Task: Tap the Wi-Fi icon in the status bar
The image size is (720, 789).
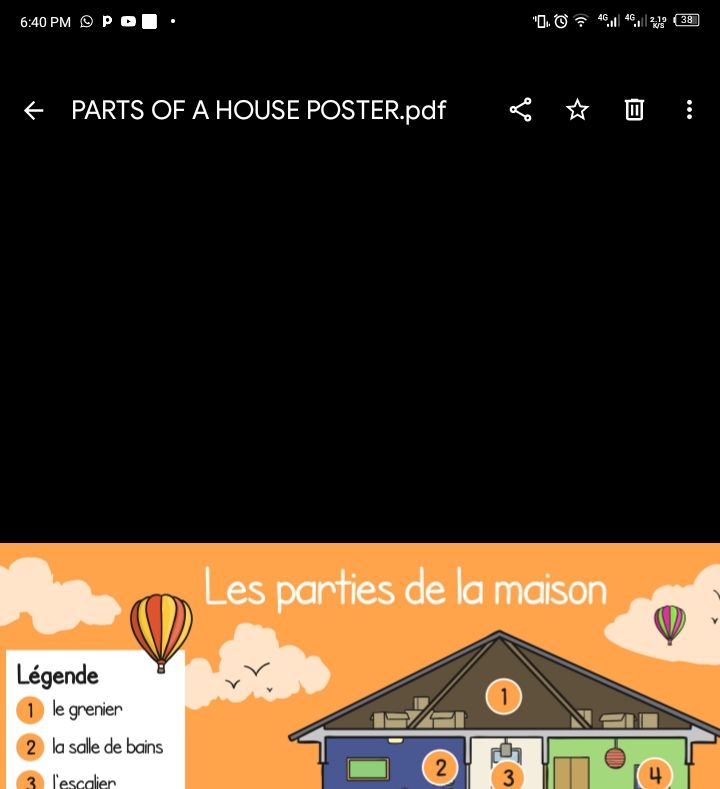Action: coord(581,20)
